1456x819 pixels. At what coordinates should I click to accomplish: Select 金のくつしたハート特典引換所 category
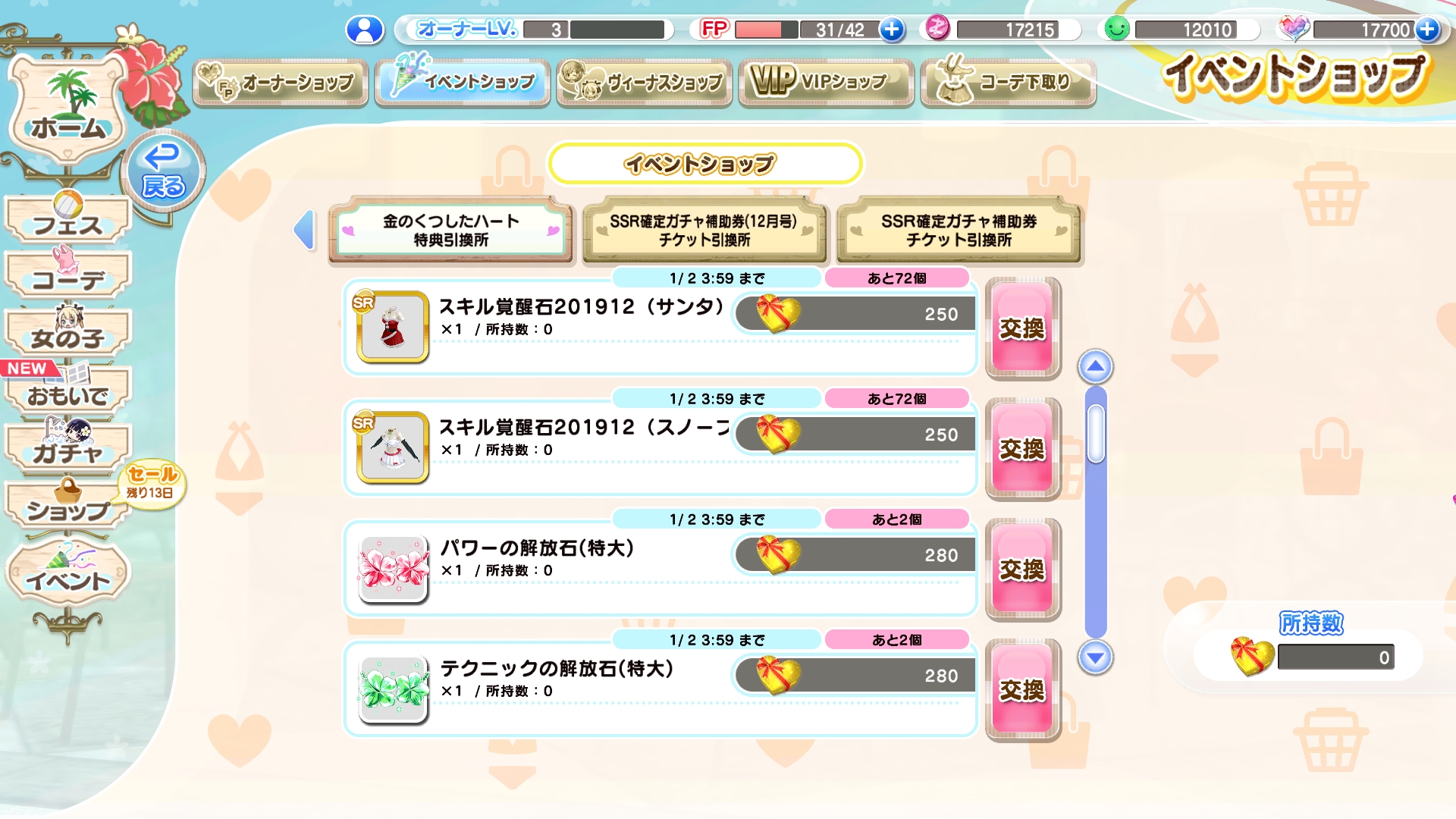tap(450, 231)
